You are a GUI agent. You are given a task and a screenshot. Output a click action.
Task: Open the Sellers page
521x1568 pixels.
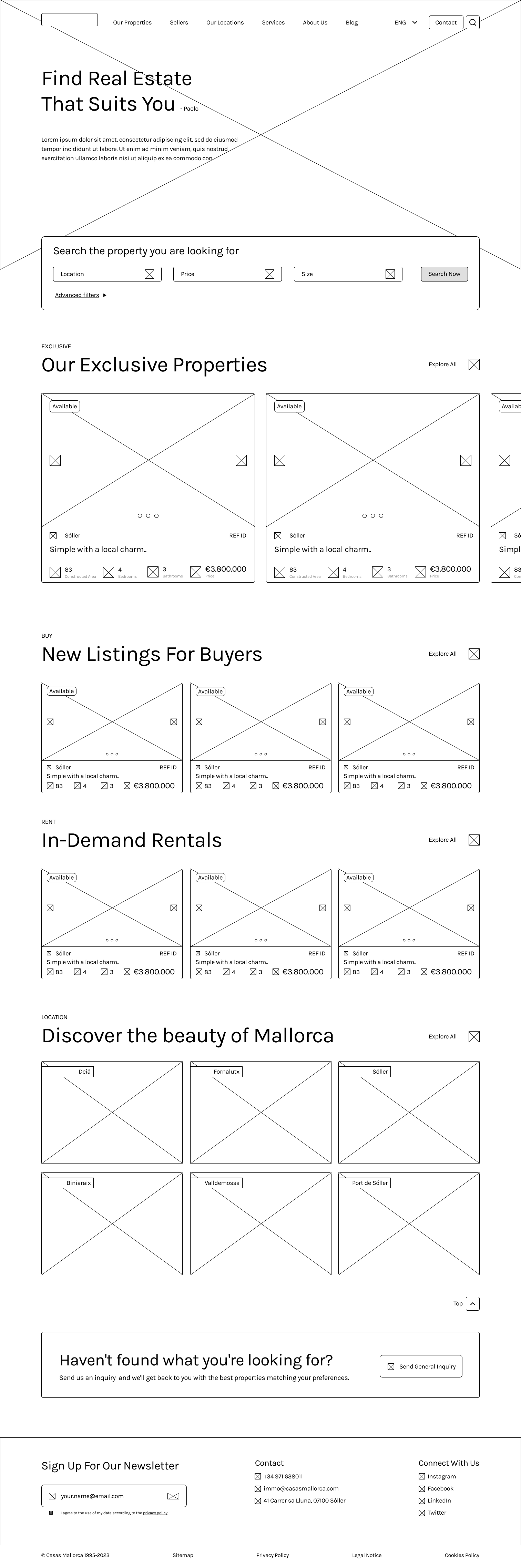pos(179,22)
